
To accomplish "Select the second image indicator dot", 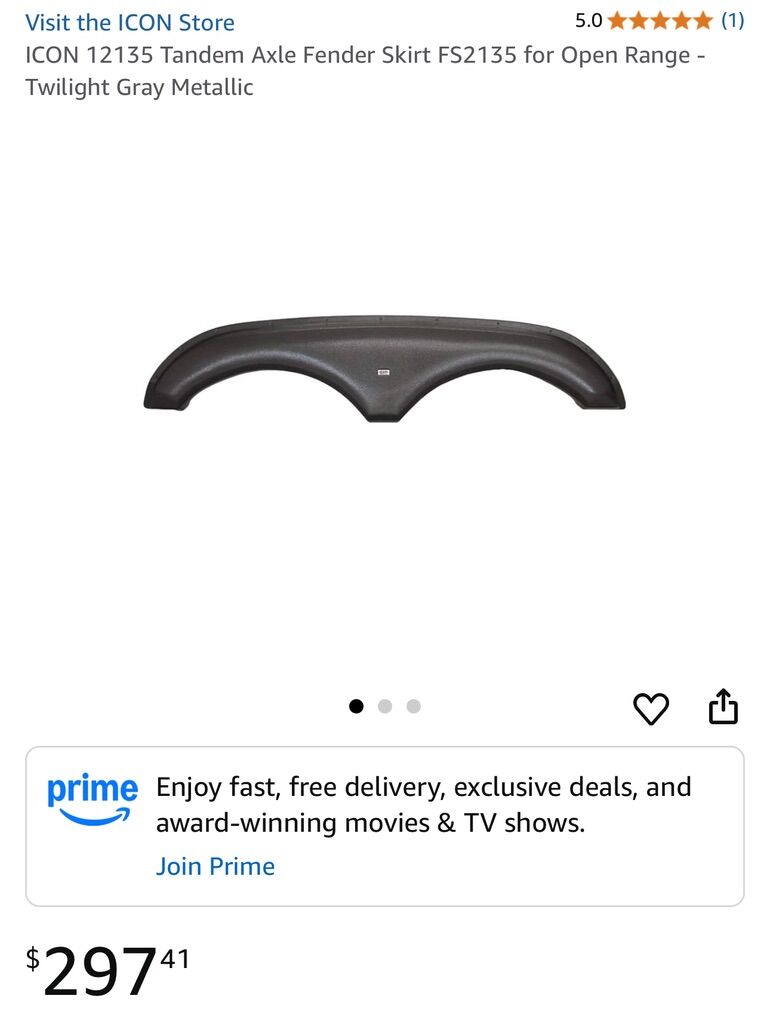I will 385,706.
